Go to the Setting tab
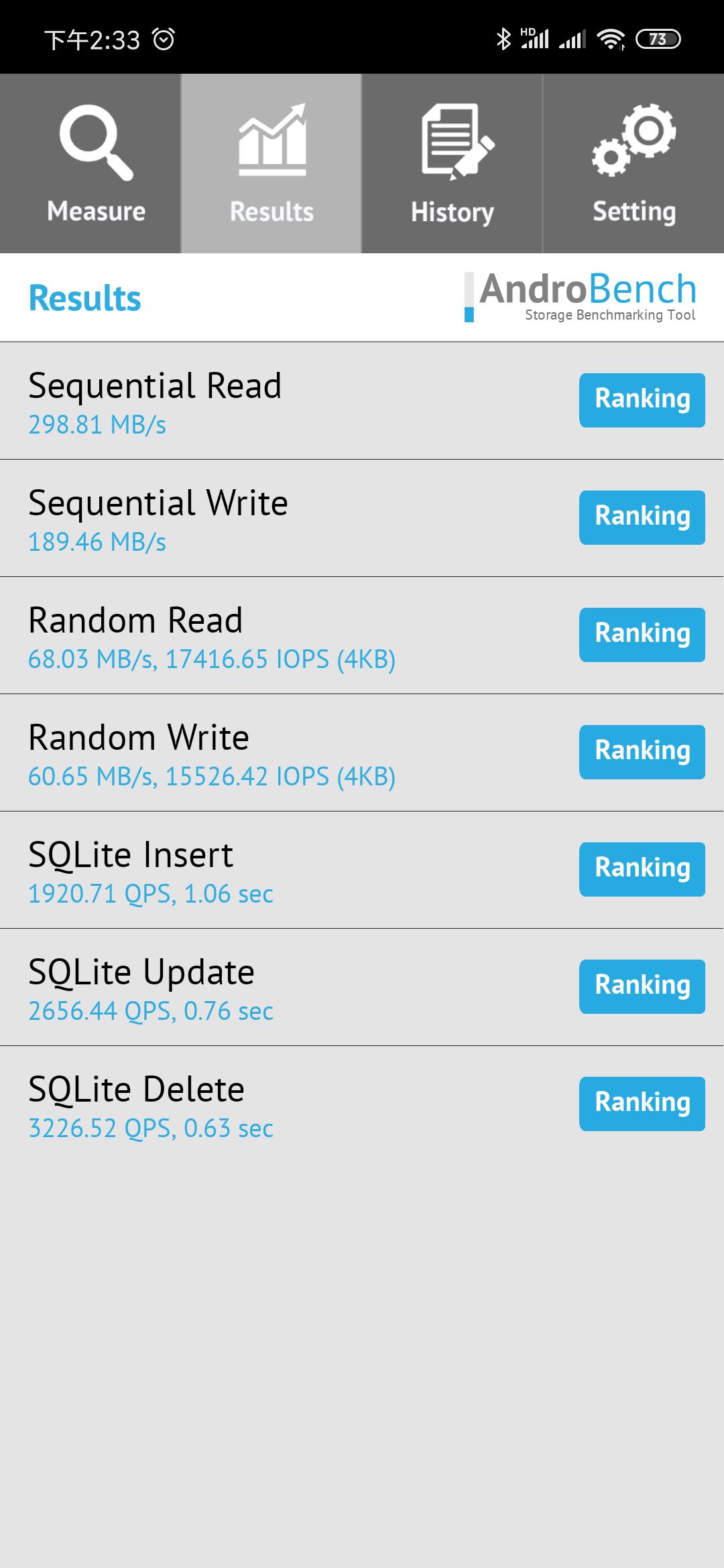This screenshot has height=1568, width=724. [633, 164]
